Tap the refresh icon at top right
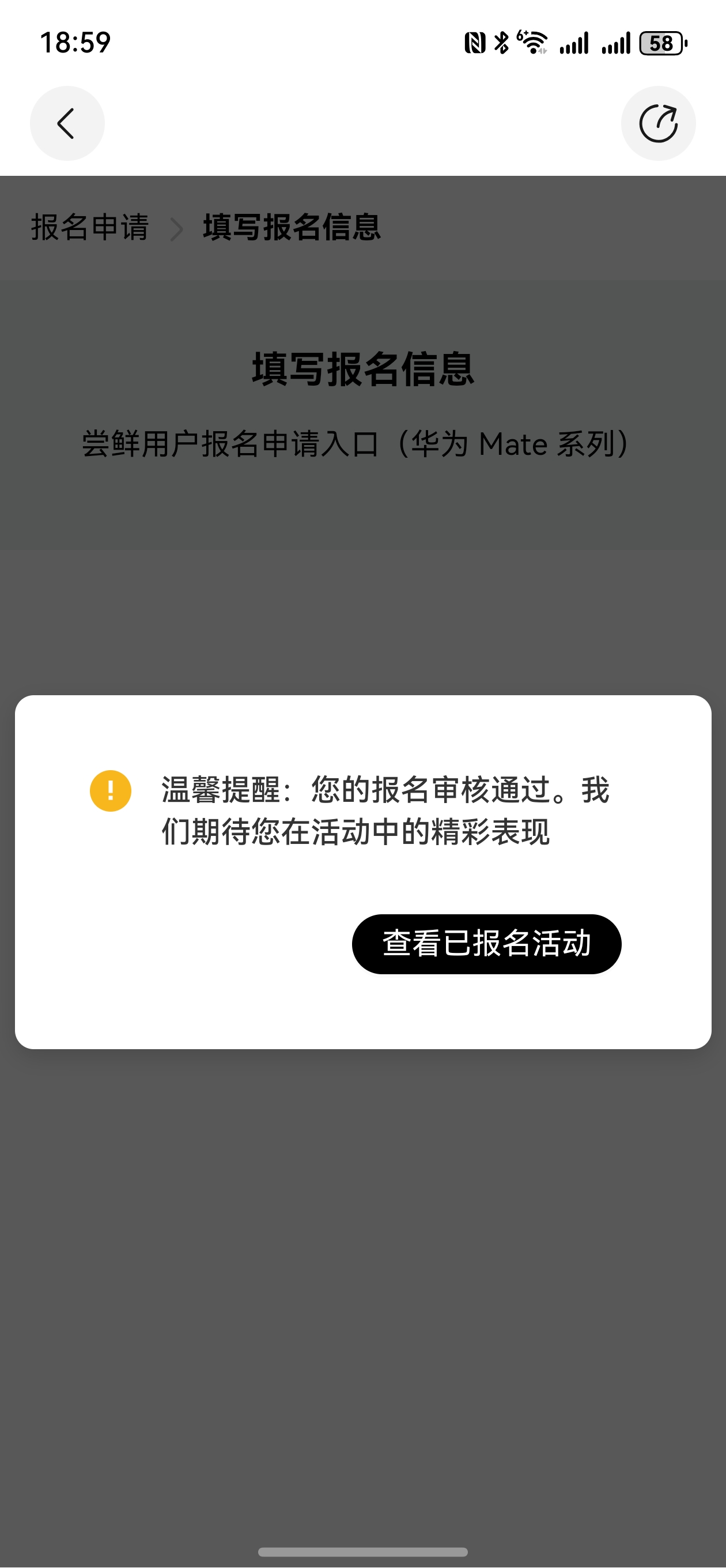The height and width of the screenshot is (1568, 726). point(658,123)
